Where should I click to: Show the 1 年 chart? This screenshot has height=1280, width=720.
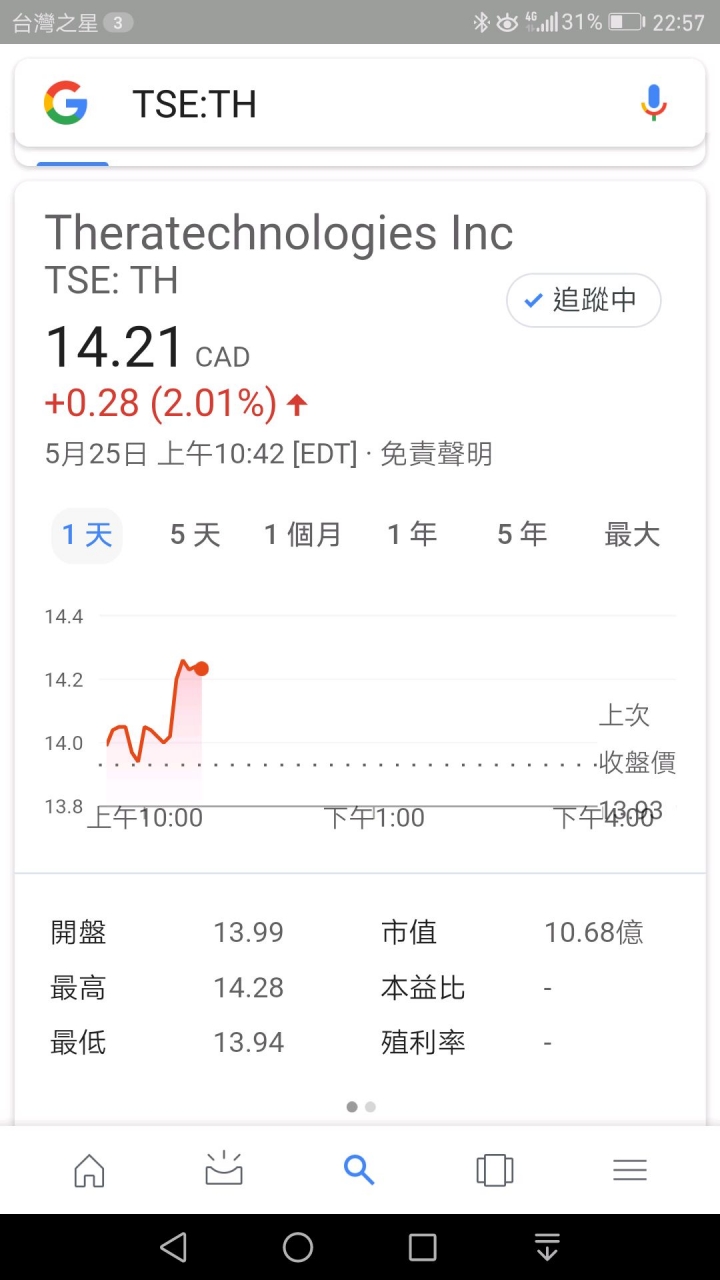pyautogui.click(x=413, y=535)
